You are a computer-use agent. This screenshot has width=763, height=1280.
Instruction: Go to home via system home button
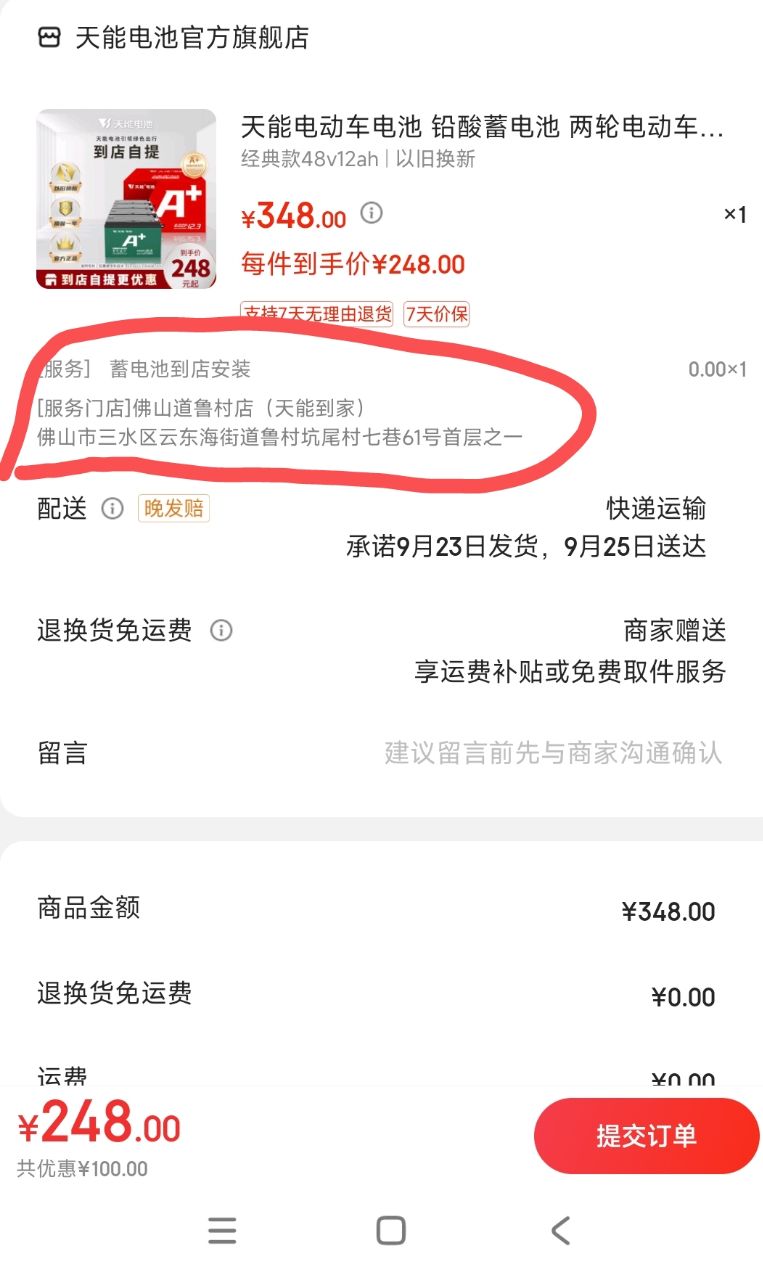[x=390, y=1230]
